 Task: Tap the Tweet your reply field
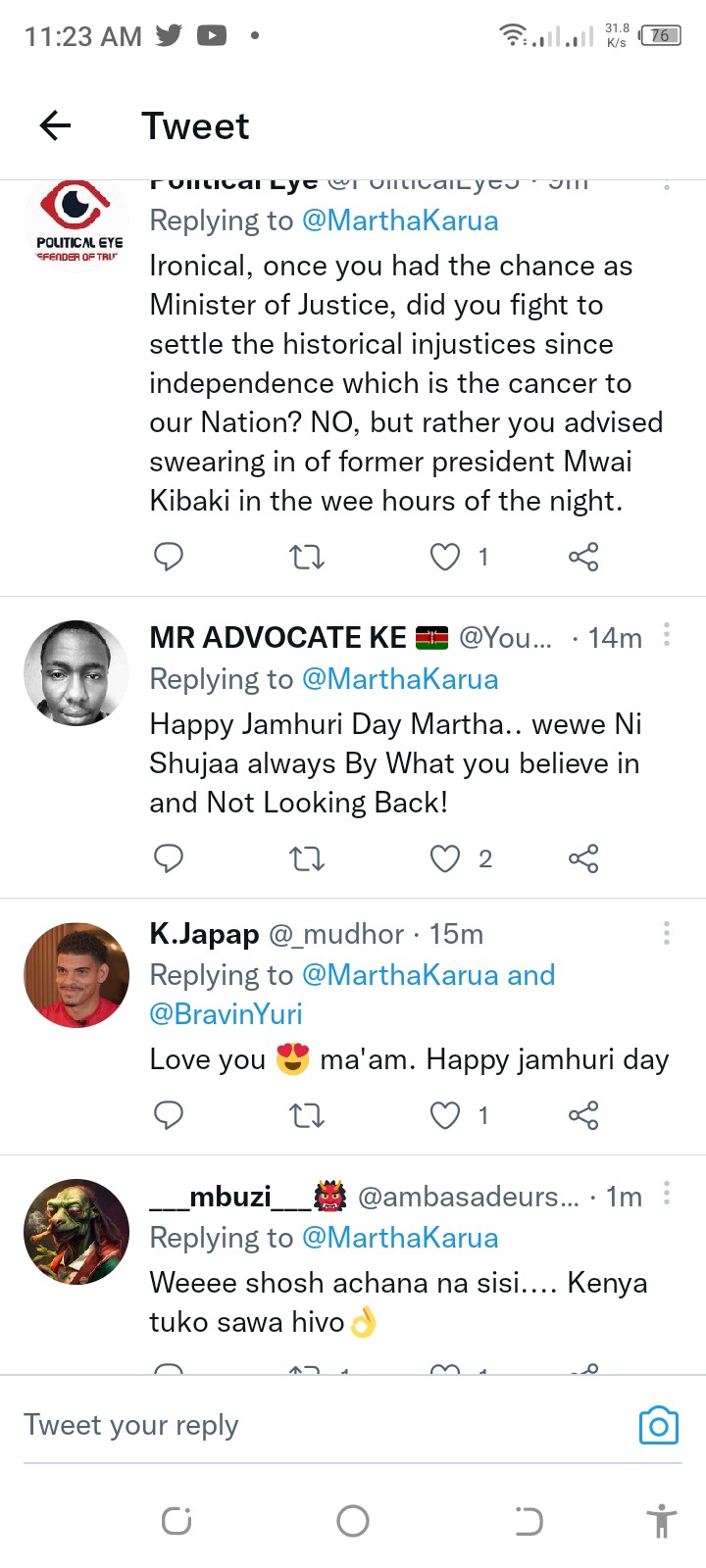coord(324,1425)
